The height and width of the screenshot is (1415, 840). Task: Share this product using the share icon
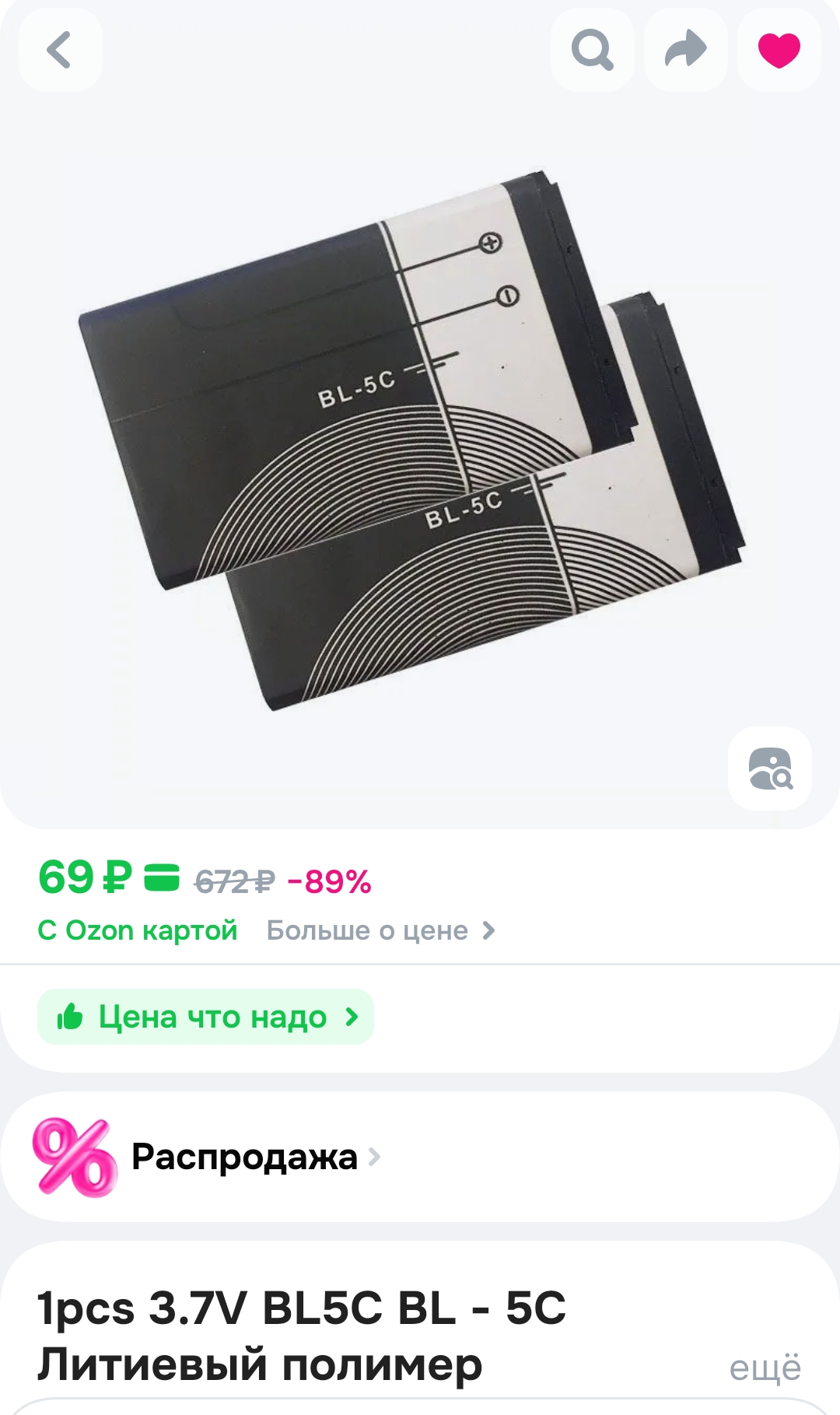click(684, 51)
